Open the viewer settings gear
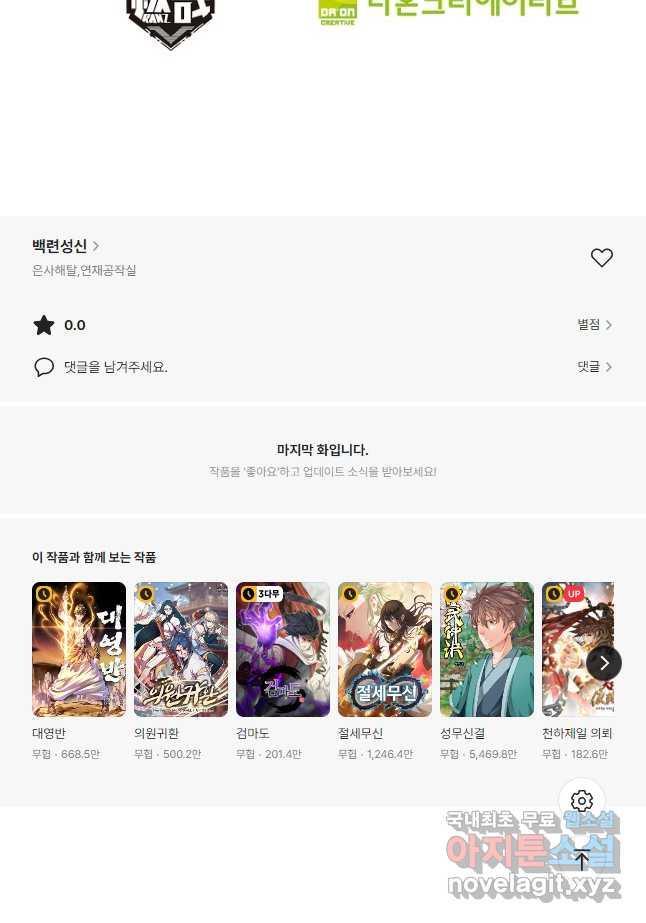 (x=582, y=801)
